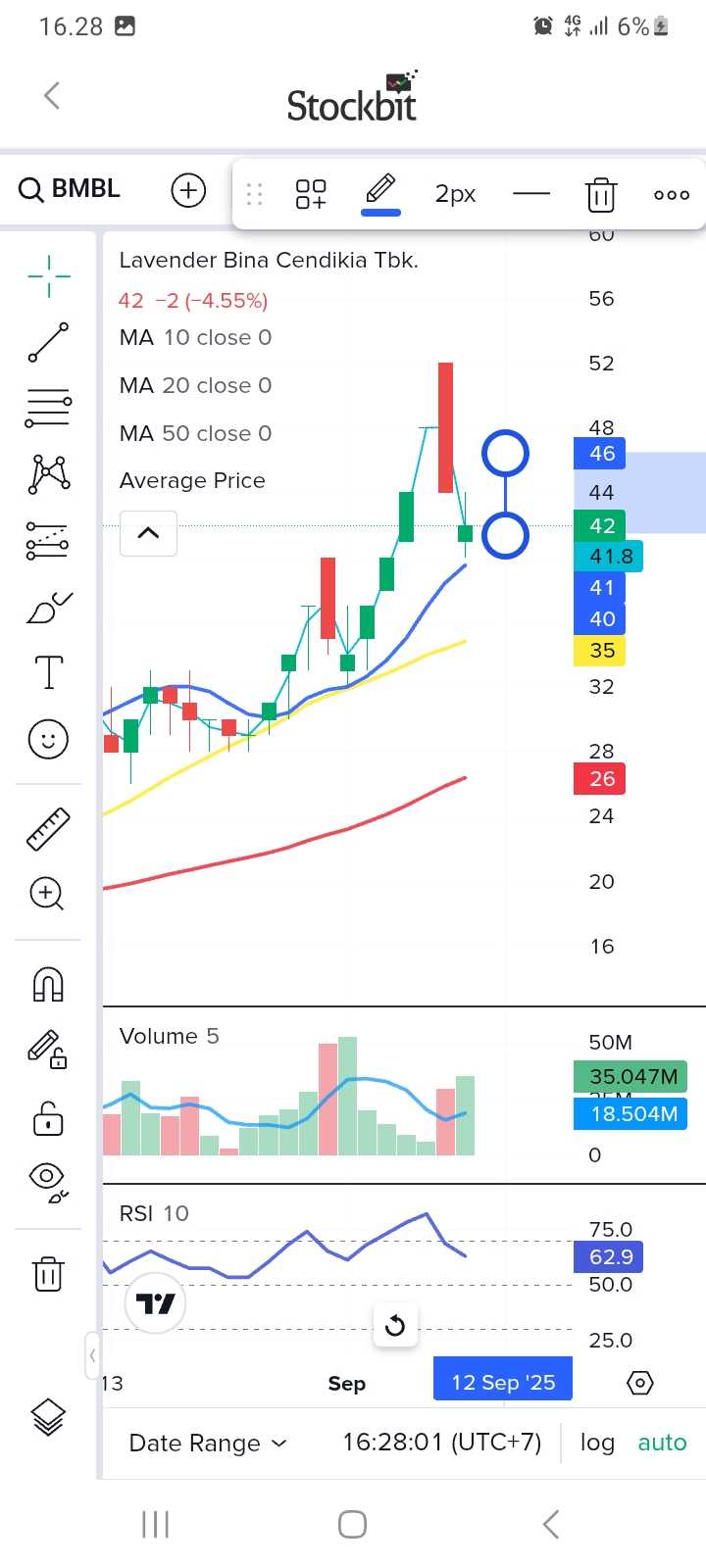This screenshot has width=706, height=1568.
Task: Toggle the log scale
Action: [x=597, y=1443]
